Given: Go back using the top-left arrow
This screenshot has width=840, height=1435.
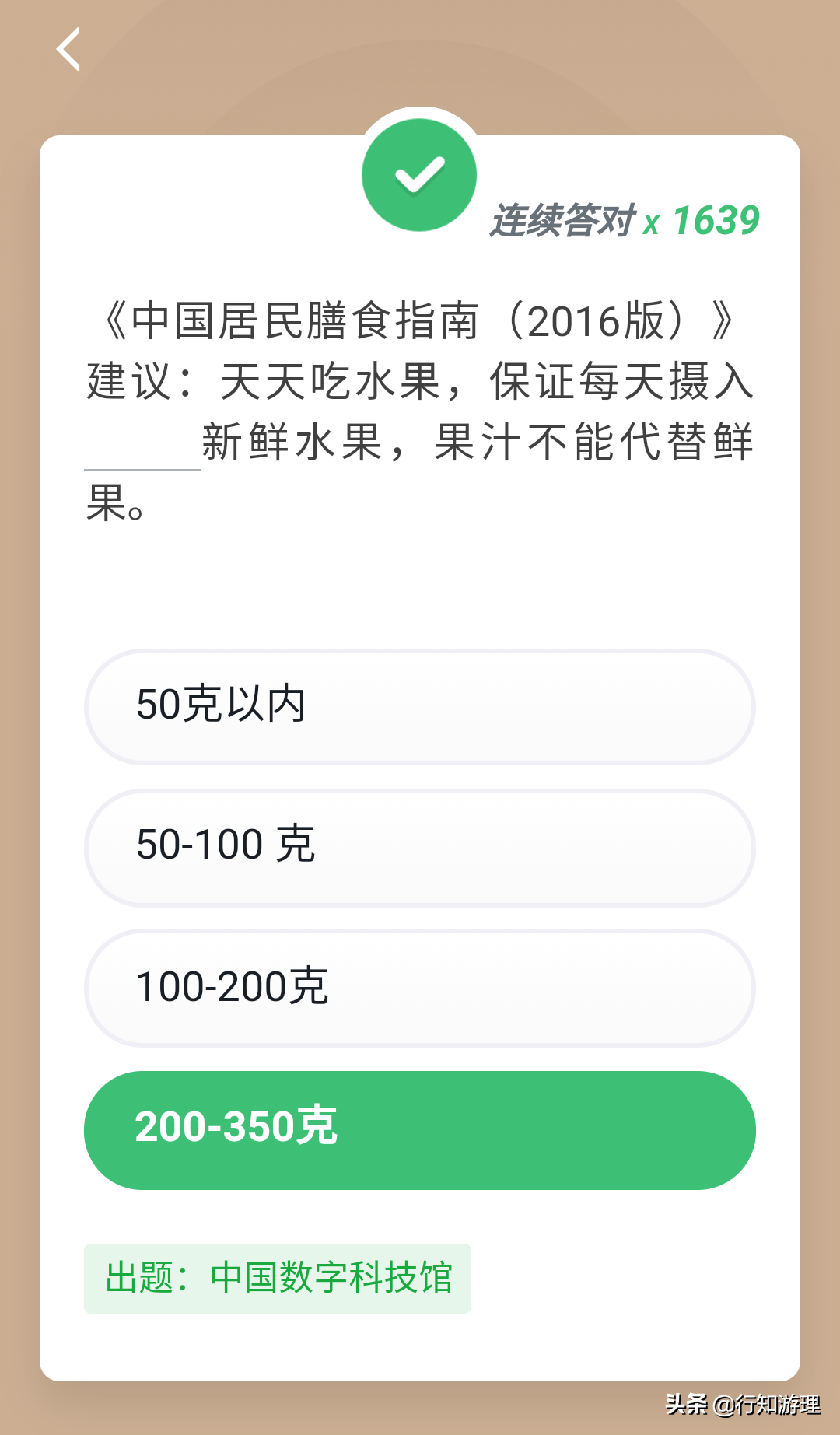Looking at the screenshot, I should click(x=68, y=49).
